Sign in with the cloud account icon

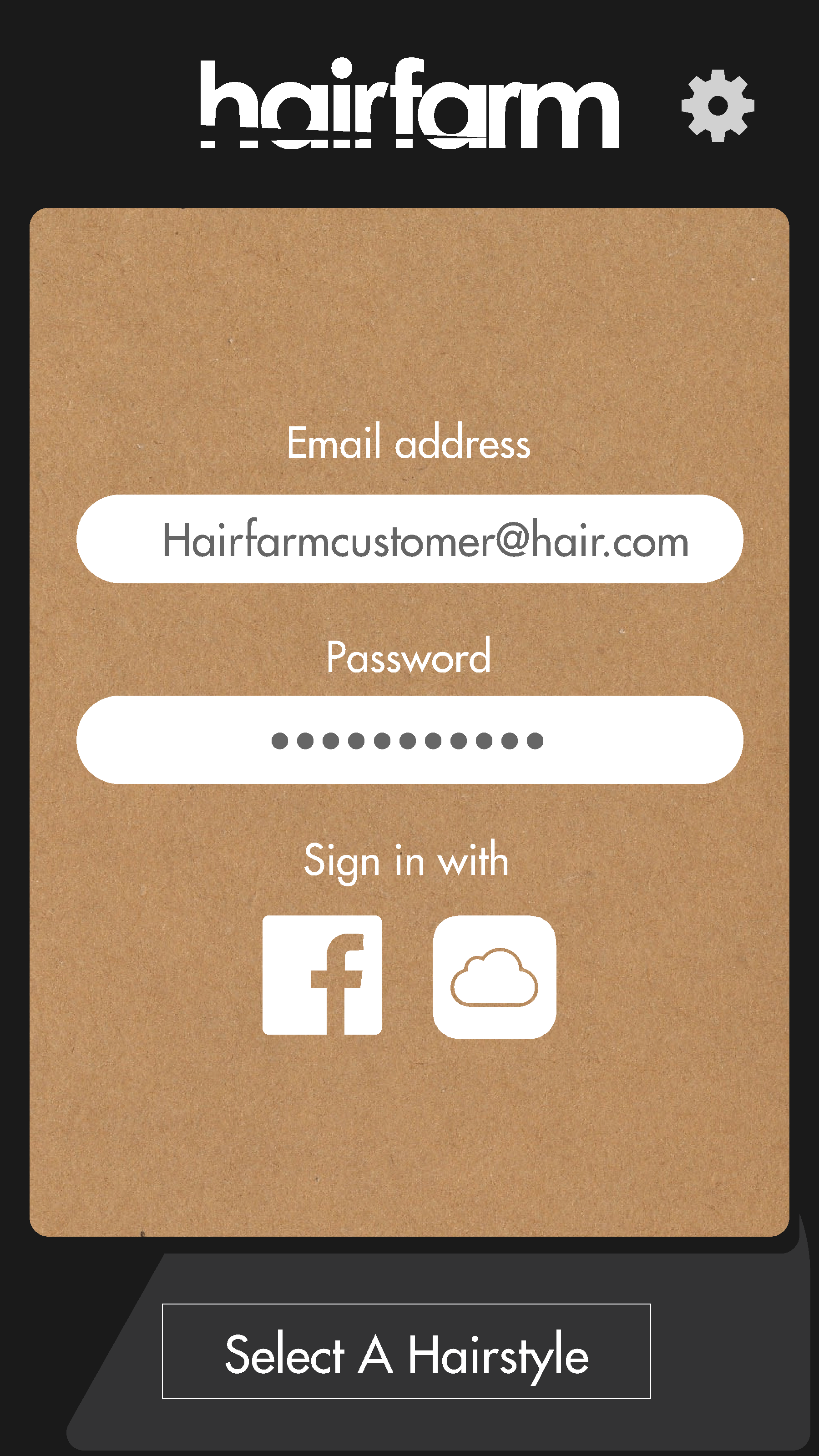tap(494, 977)
